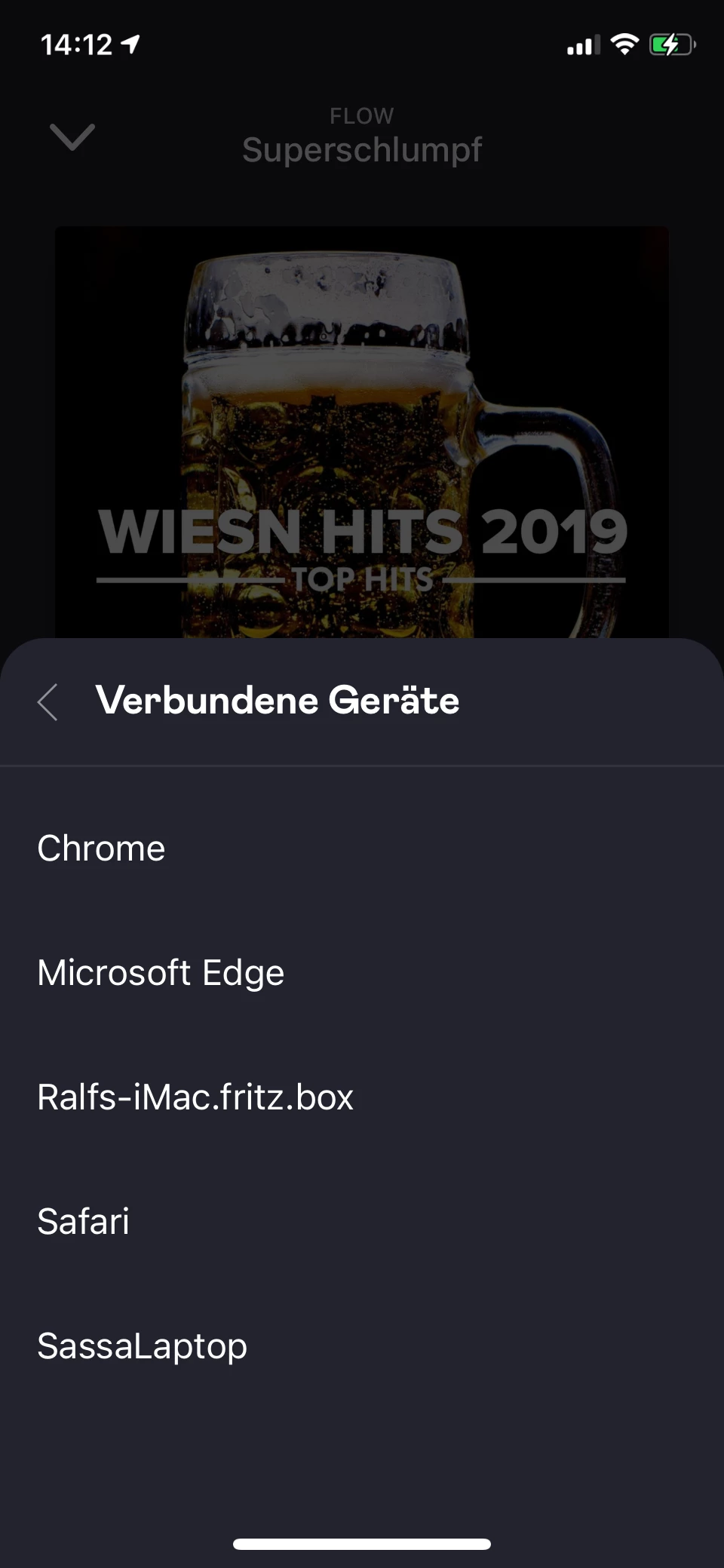Choose Microsoft Edge from connected devices
Viewport: 724px width, 1568px height.
(161, 973)
